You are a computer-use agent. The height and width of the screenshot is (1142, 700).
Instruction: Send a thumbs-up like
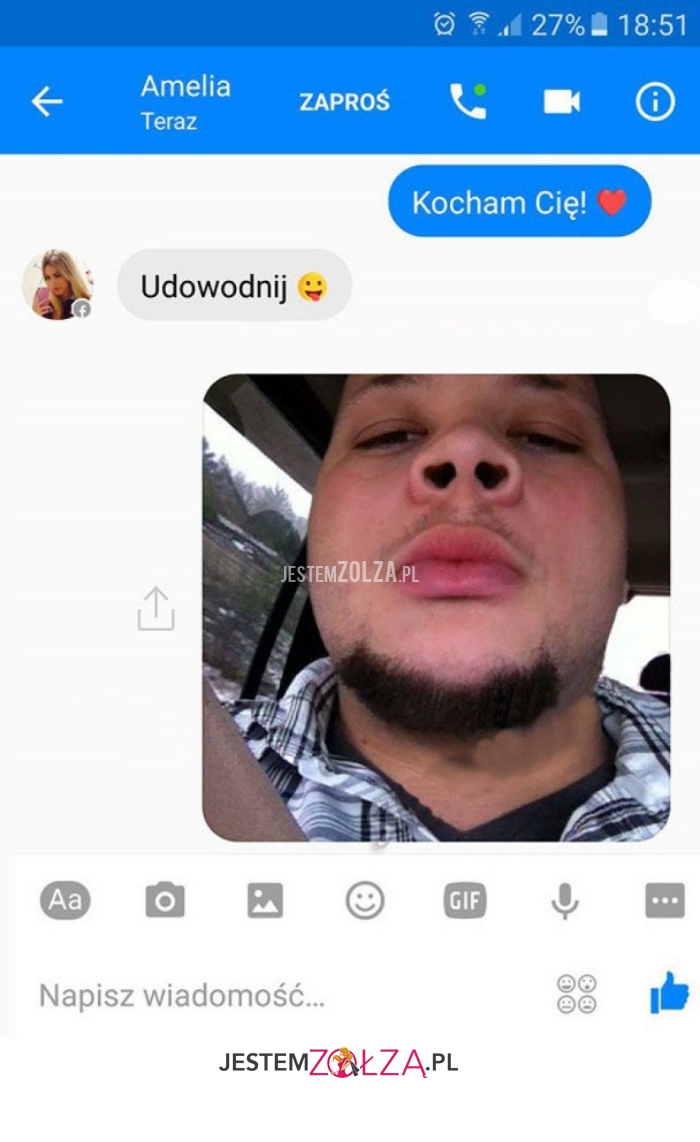669,993
